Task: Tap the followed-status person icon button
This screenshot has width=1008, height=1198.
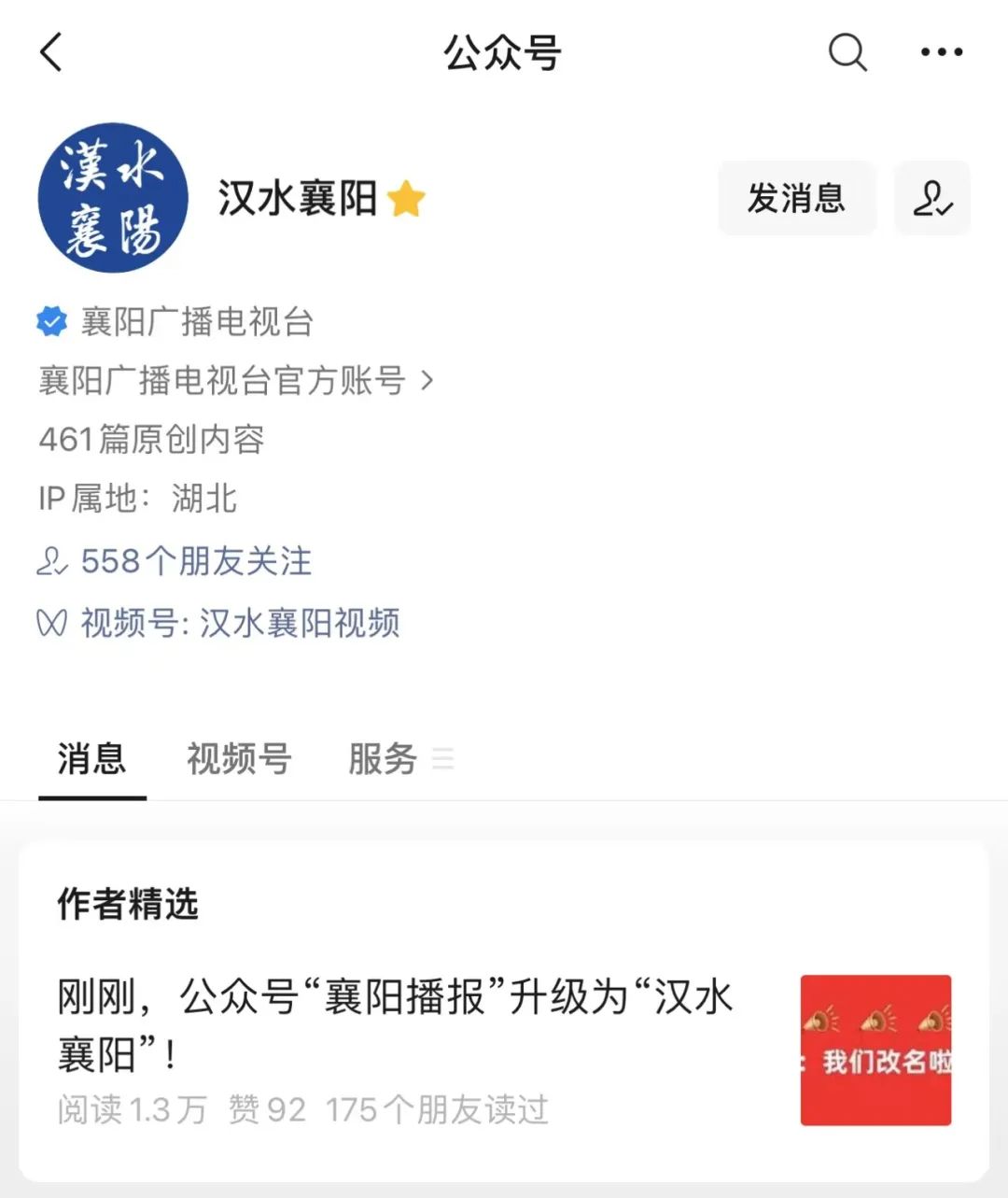Action: [931, 198]
